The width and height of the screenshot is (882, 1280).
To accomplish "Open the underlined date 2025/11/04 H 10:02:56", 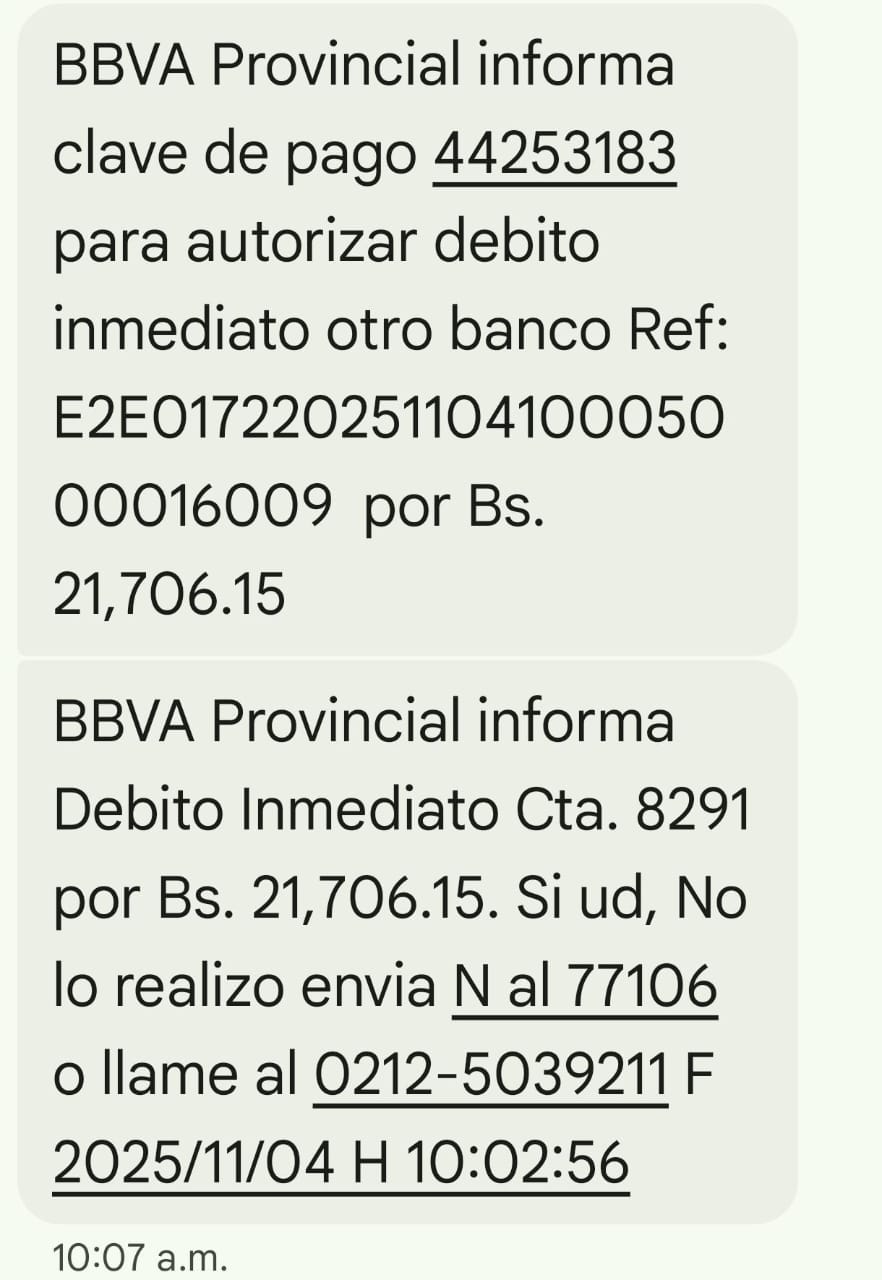I will pyautogui.click(x=340, y=1163).
